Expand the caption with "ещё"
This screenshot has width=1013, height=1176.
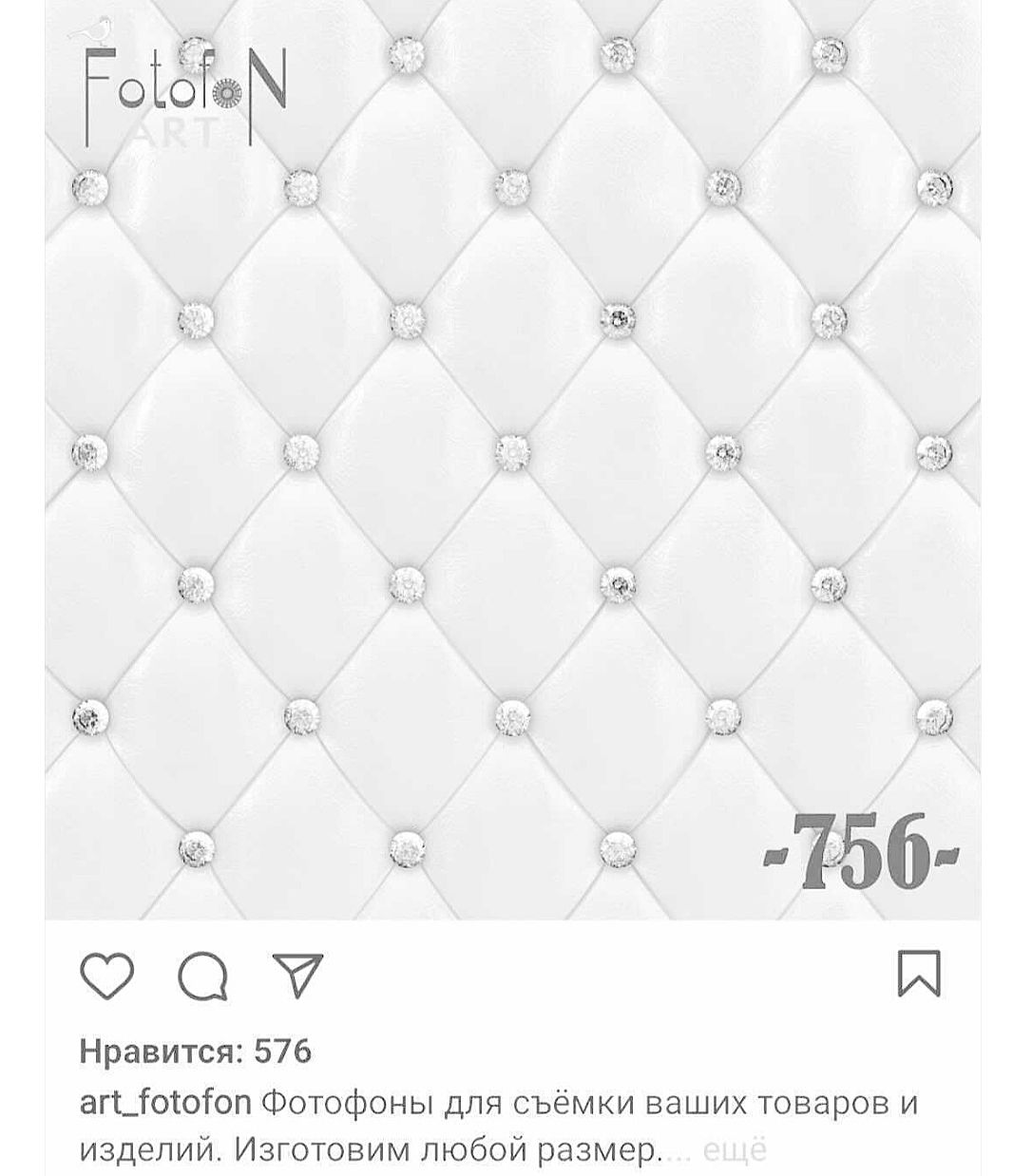(734, 1150)
